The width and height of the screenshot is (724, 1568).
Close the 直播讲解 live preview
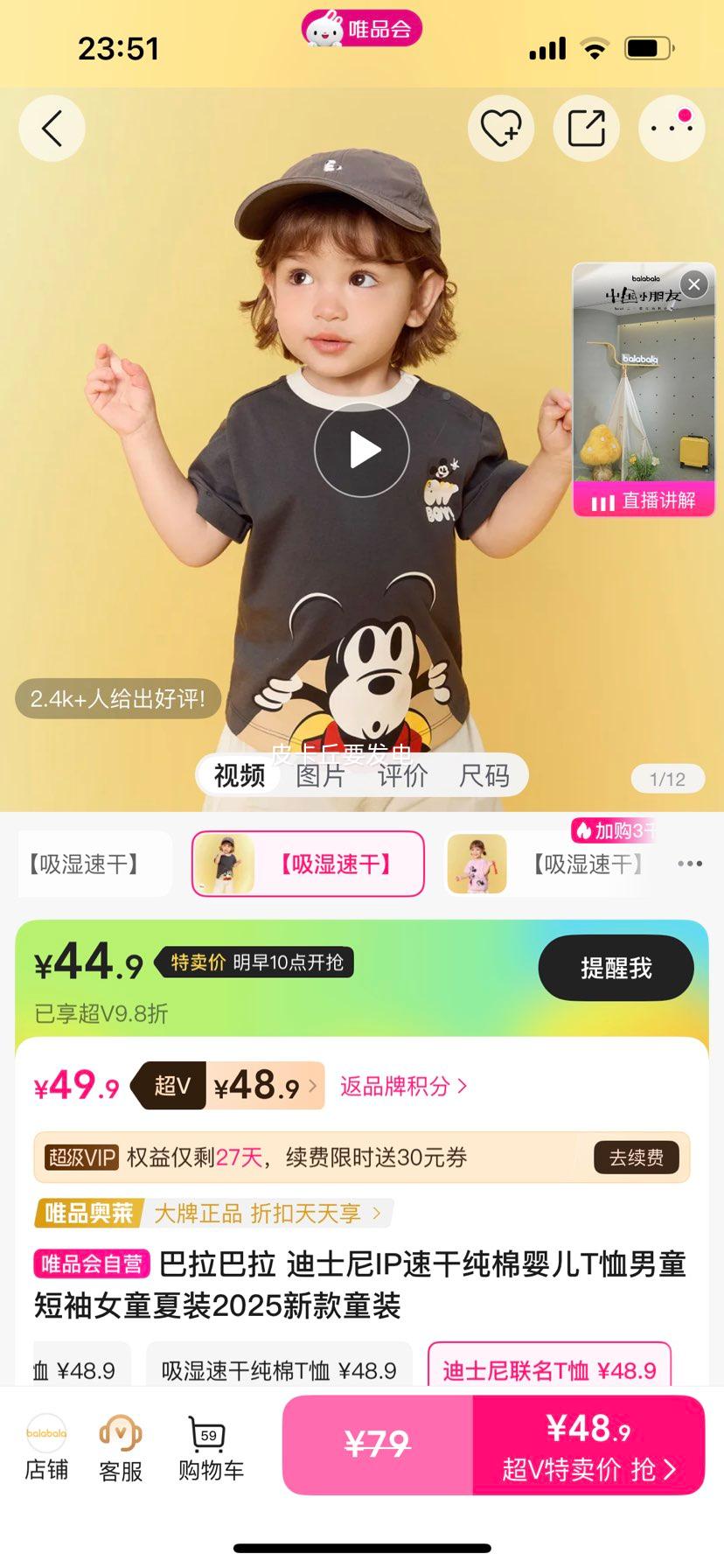click(x=694, y=284)
